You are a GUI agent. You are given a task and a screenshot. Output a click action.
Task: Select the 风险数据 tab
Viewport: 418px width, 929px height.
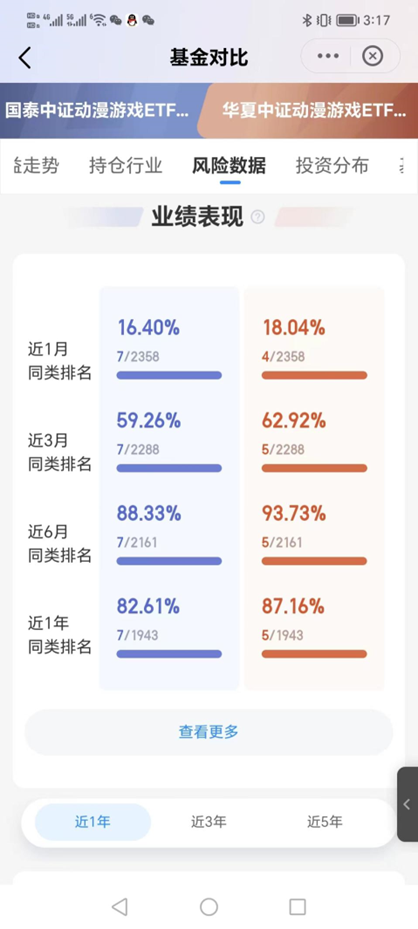click(x=229, y=165)
